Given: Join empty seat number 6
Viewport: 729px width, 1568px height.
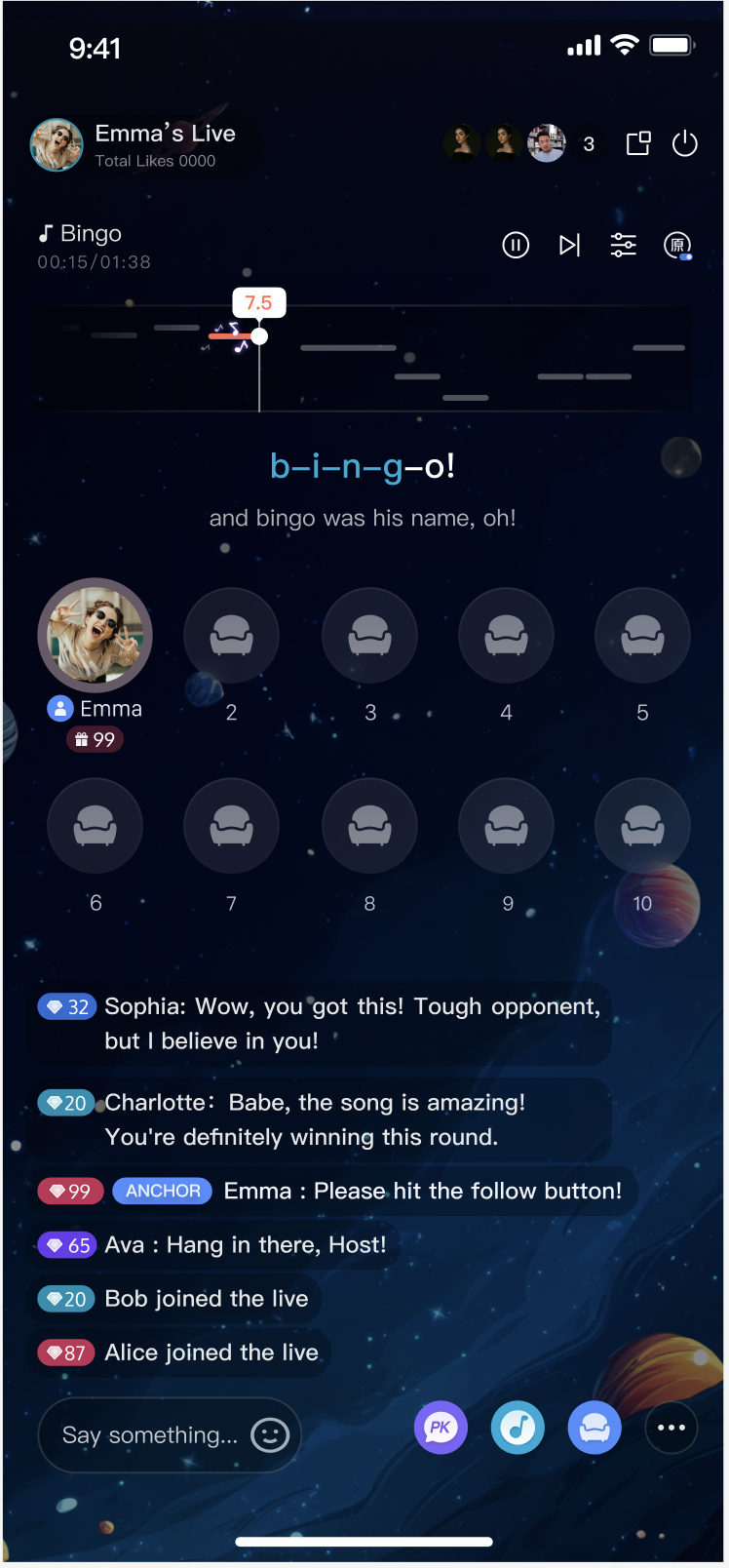Looking at the screenshot, I should (96, 826).
